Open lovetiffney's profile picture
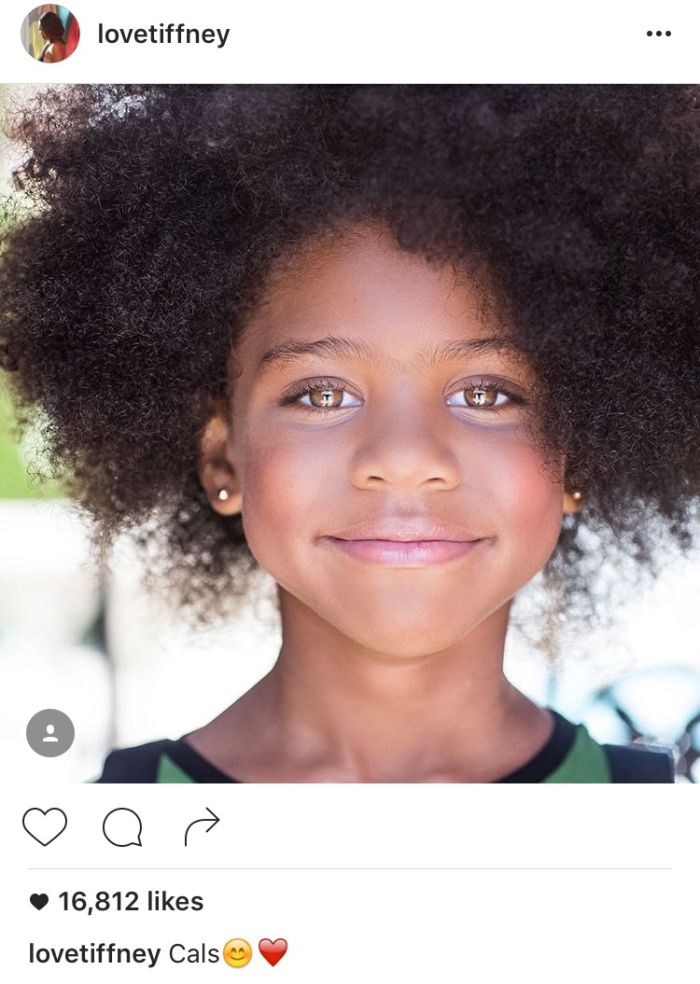The height and width of the screenshot is (984, 700). click(49, 34)
